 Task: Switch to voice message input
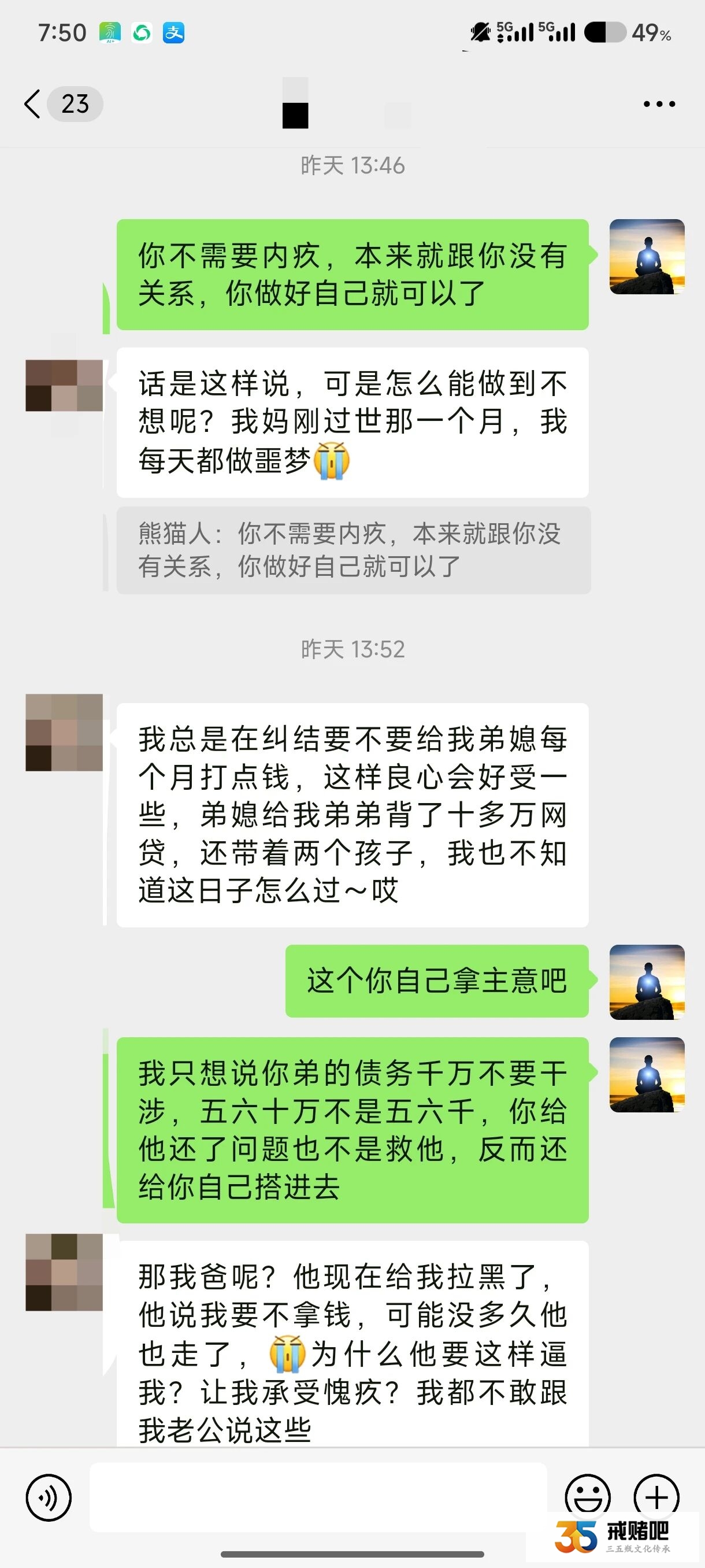coord(49,1497)
